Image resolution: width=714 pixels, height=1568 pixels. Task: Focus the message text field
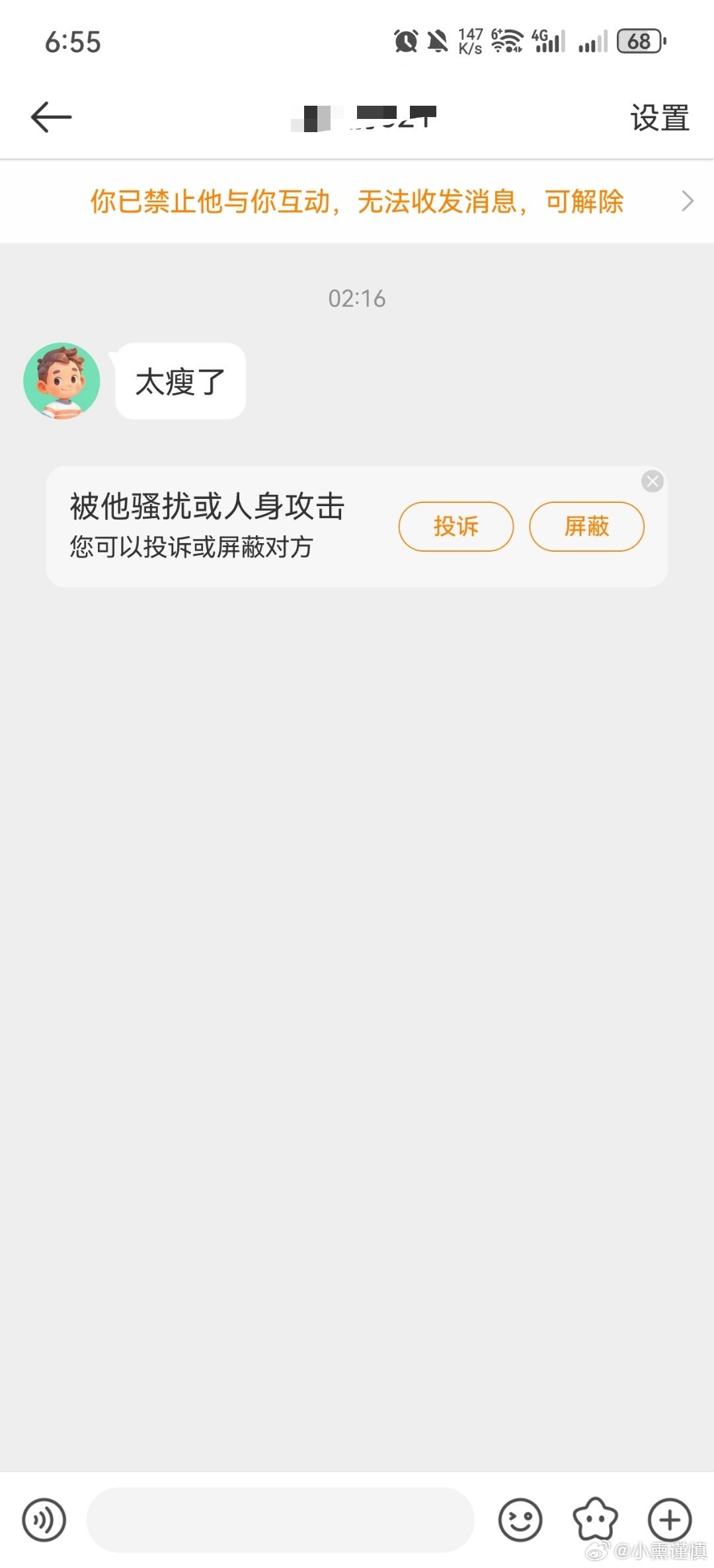click(280, 1520)
